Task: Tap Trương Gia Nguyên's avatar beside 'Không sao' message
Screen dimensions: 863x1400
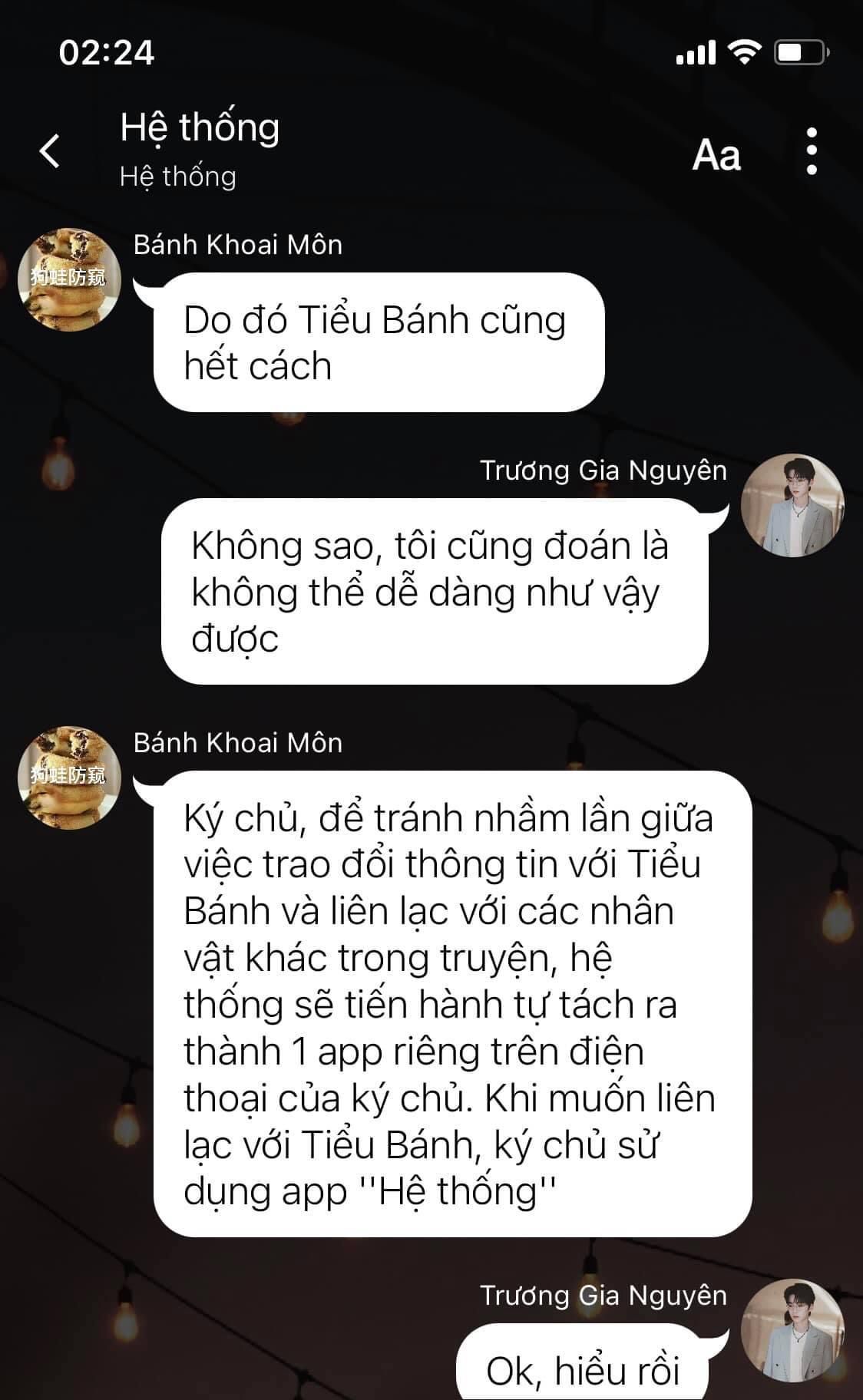Action: (x=792, y=505)
